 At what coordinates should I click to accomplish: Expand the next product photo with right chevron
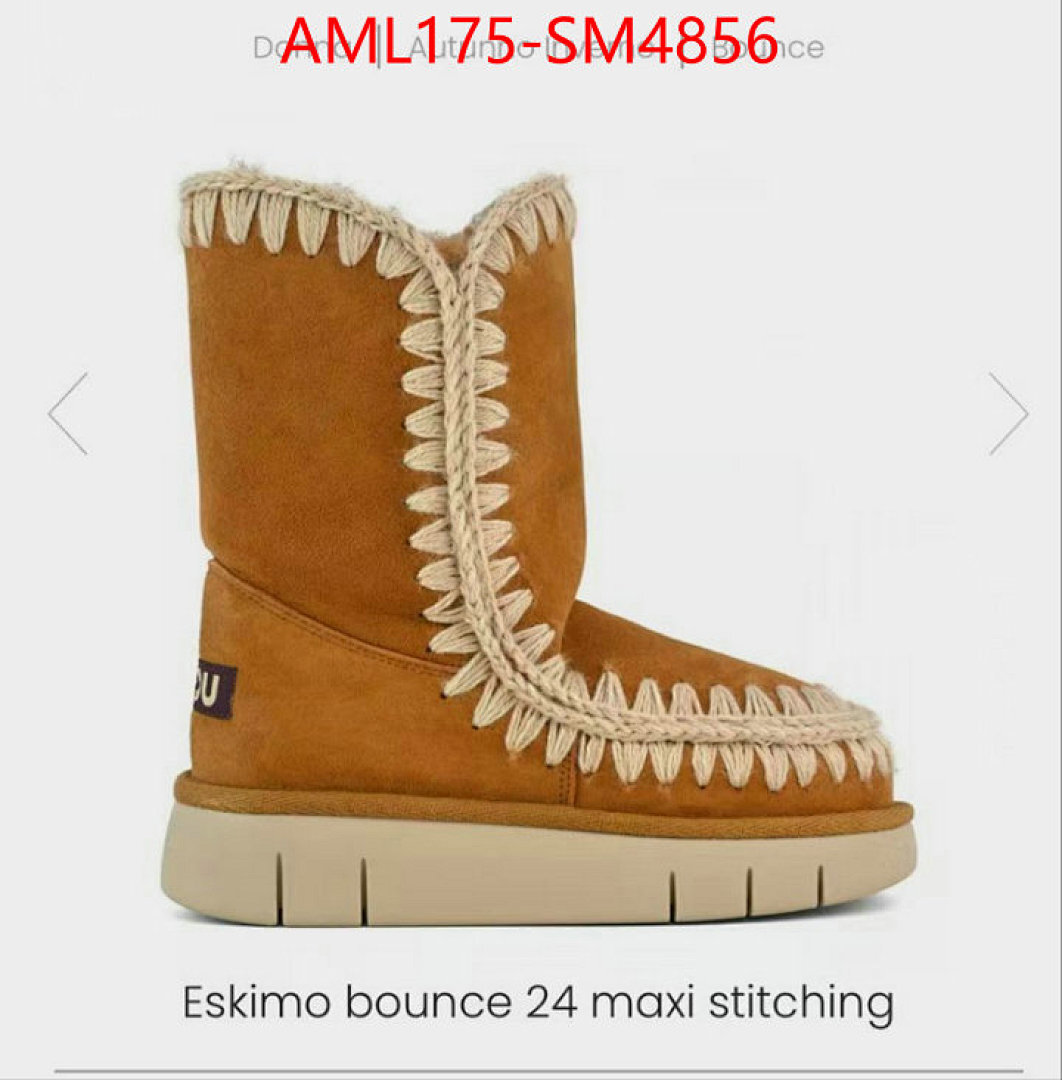1005,412
